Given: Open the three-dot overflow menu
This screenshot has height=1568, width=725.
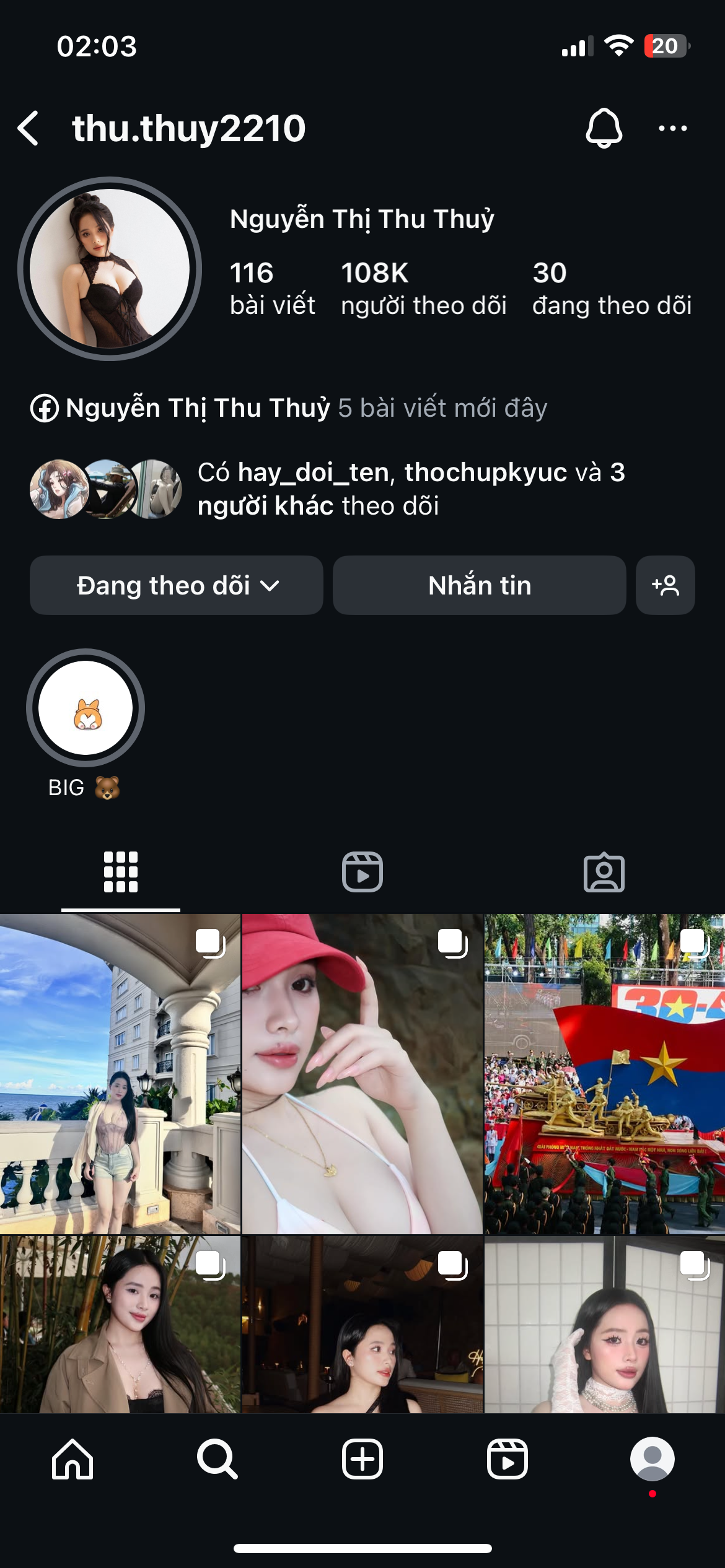Looking at the screenshot, I should pyautogui.click(x=672, y=128).
